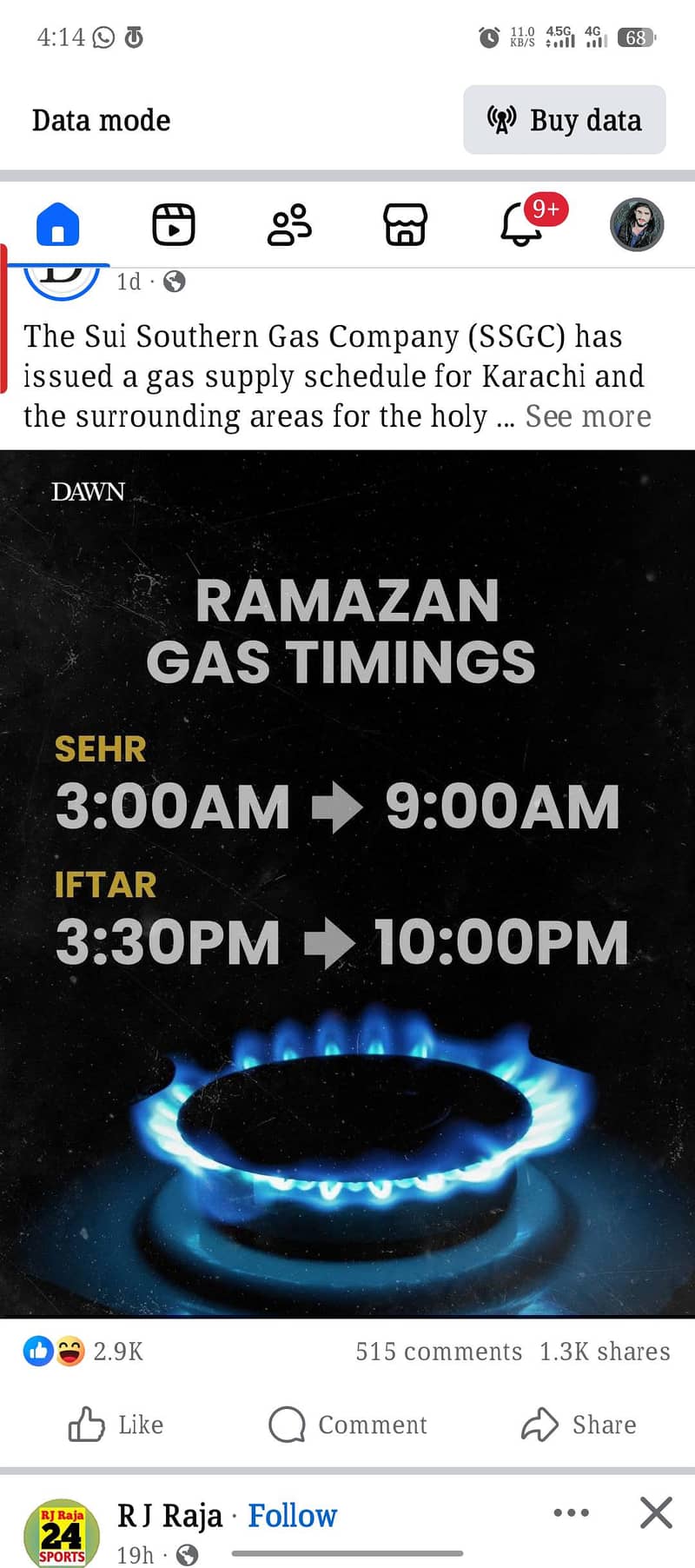See who shared via 1.3K shares
This screenshot has width=695, height=1568.
605,1352
